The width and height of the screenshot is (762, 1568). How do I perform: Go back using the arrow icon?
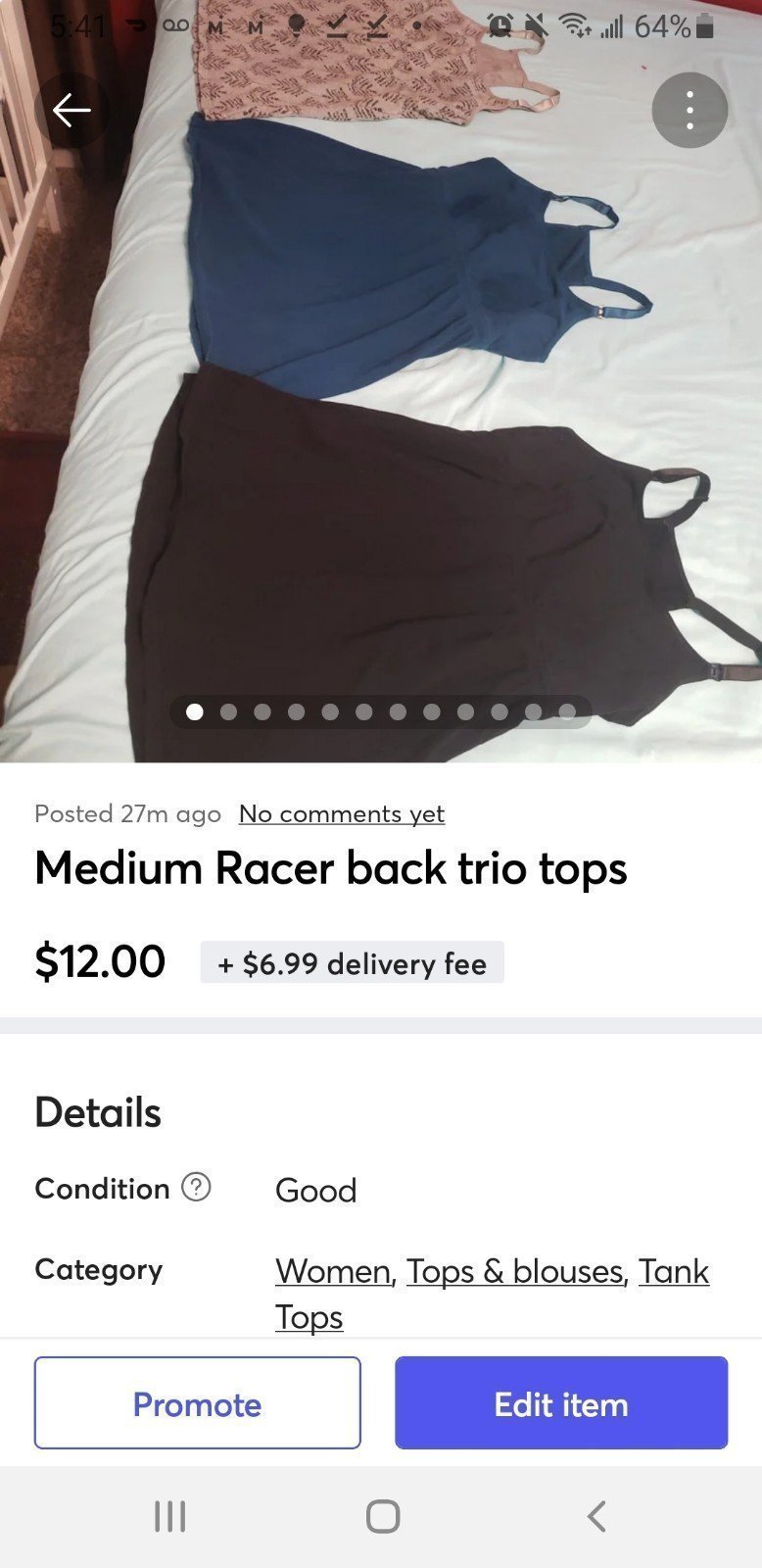71,110
